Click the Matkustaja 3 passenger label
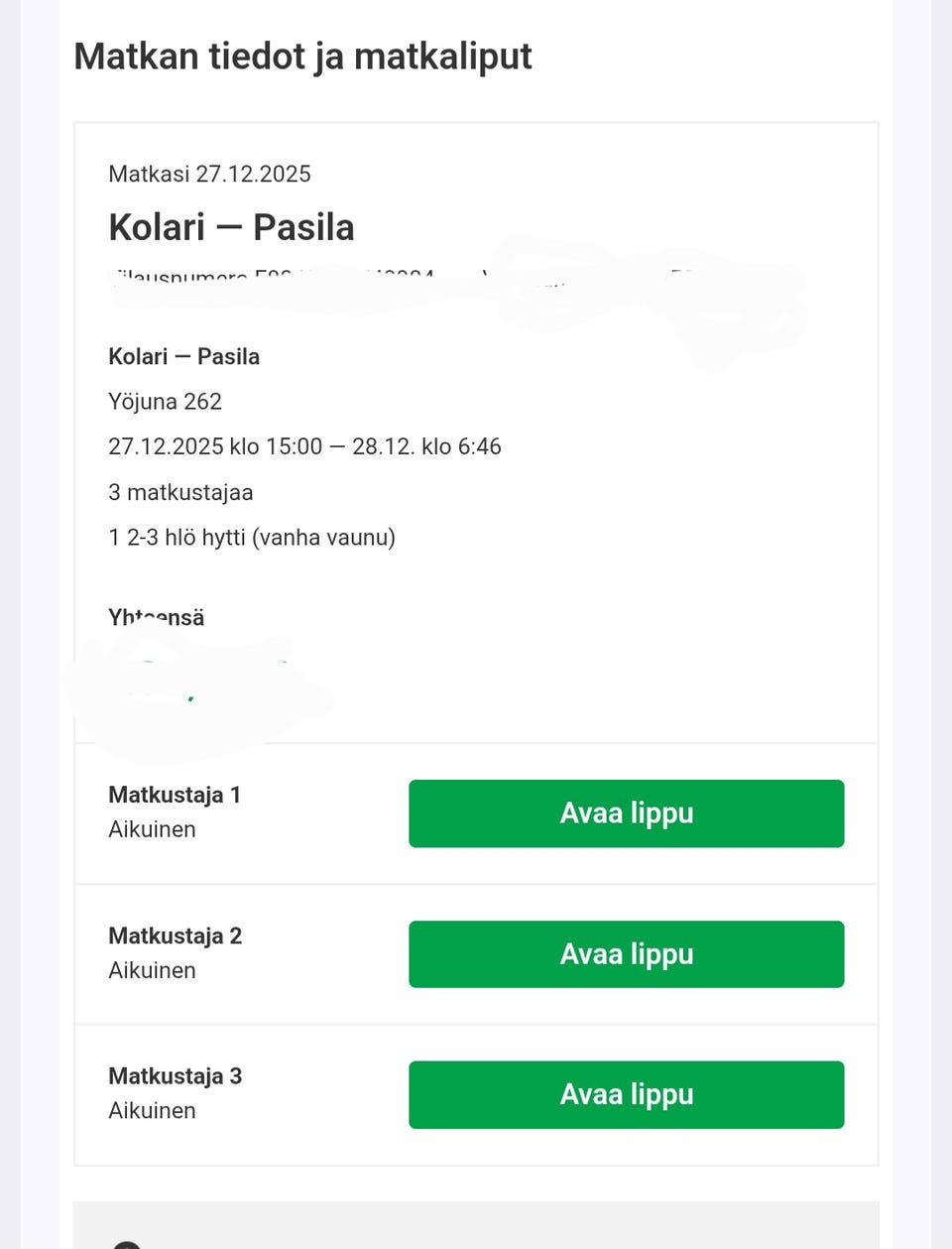Screen dimensions: 952x1249 tap(176, 1075)
